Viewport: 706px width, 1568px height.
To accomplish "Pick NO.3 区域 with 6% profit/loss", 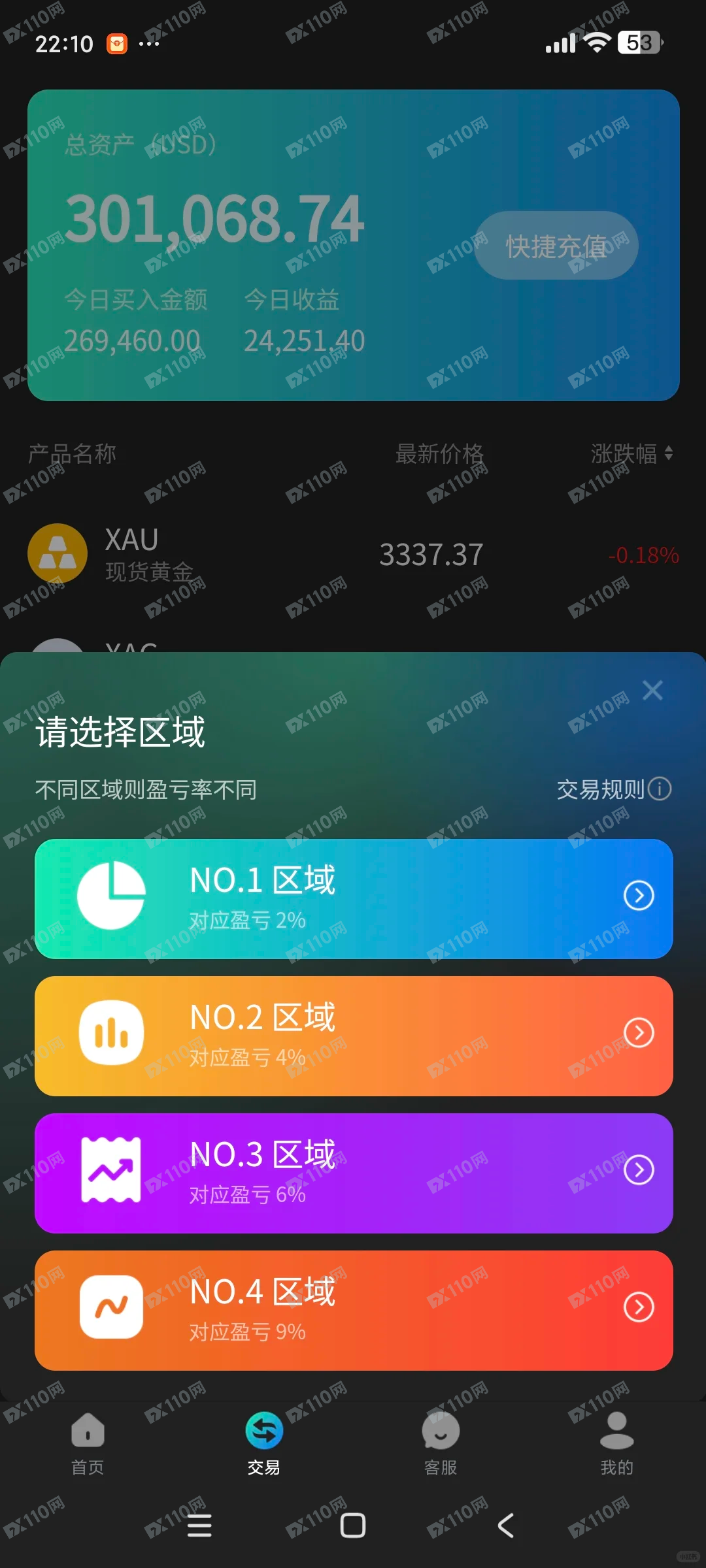I will pos(353,1173).
